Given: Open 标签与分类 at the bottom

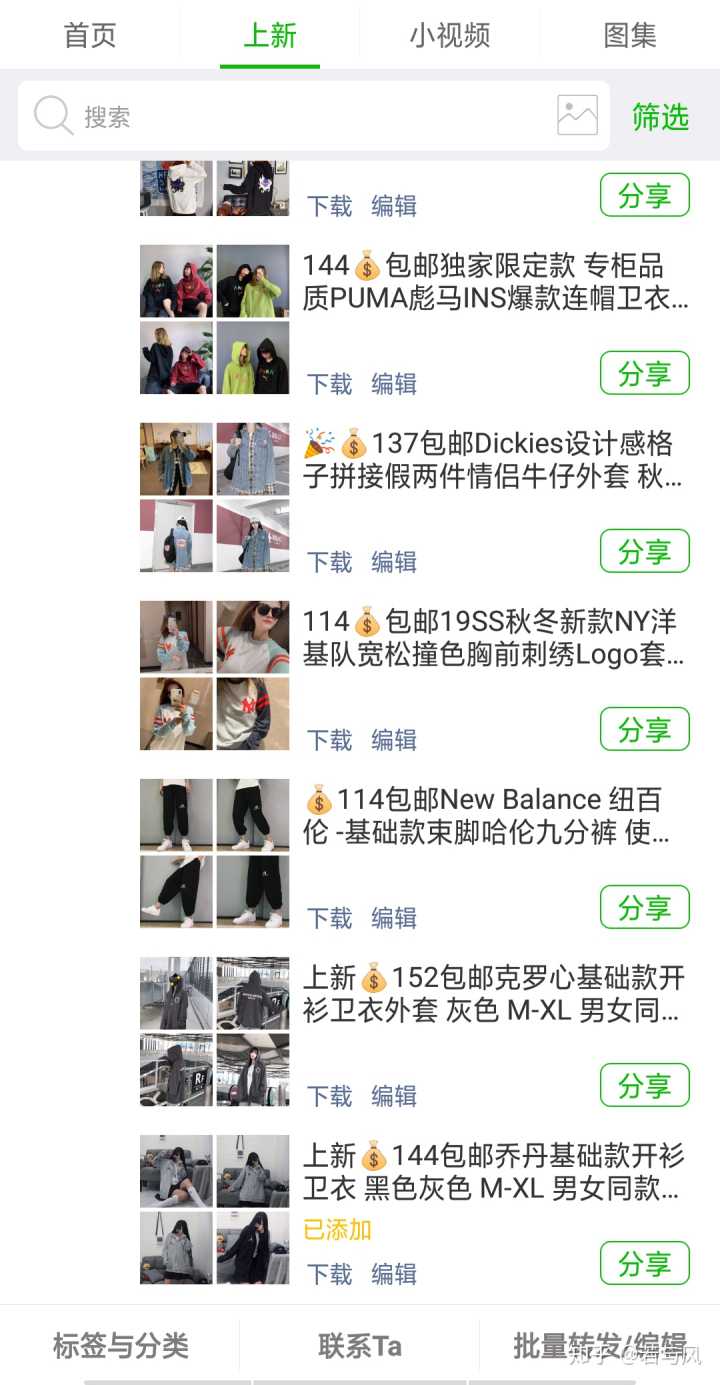Looking at the screenshot, I should pyautogui.click(x=120, y=1346).
